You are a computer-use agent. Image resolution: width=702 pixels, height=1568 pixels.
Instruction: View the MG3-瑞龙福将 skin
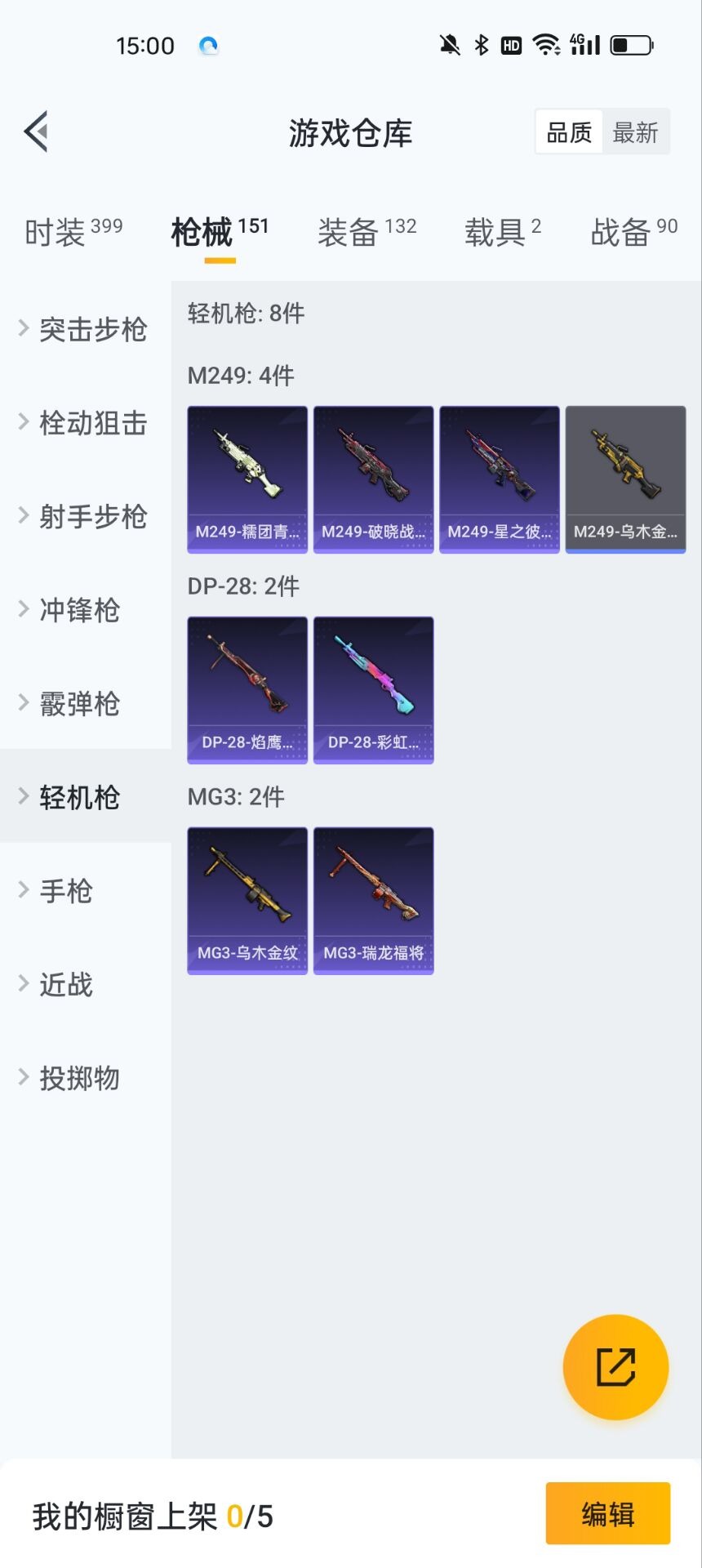373,901
